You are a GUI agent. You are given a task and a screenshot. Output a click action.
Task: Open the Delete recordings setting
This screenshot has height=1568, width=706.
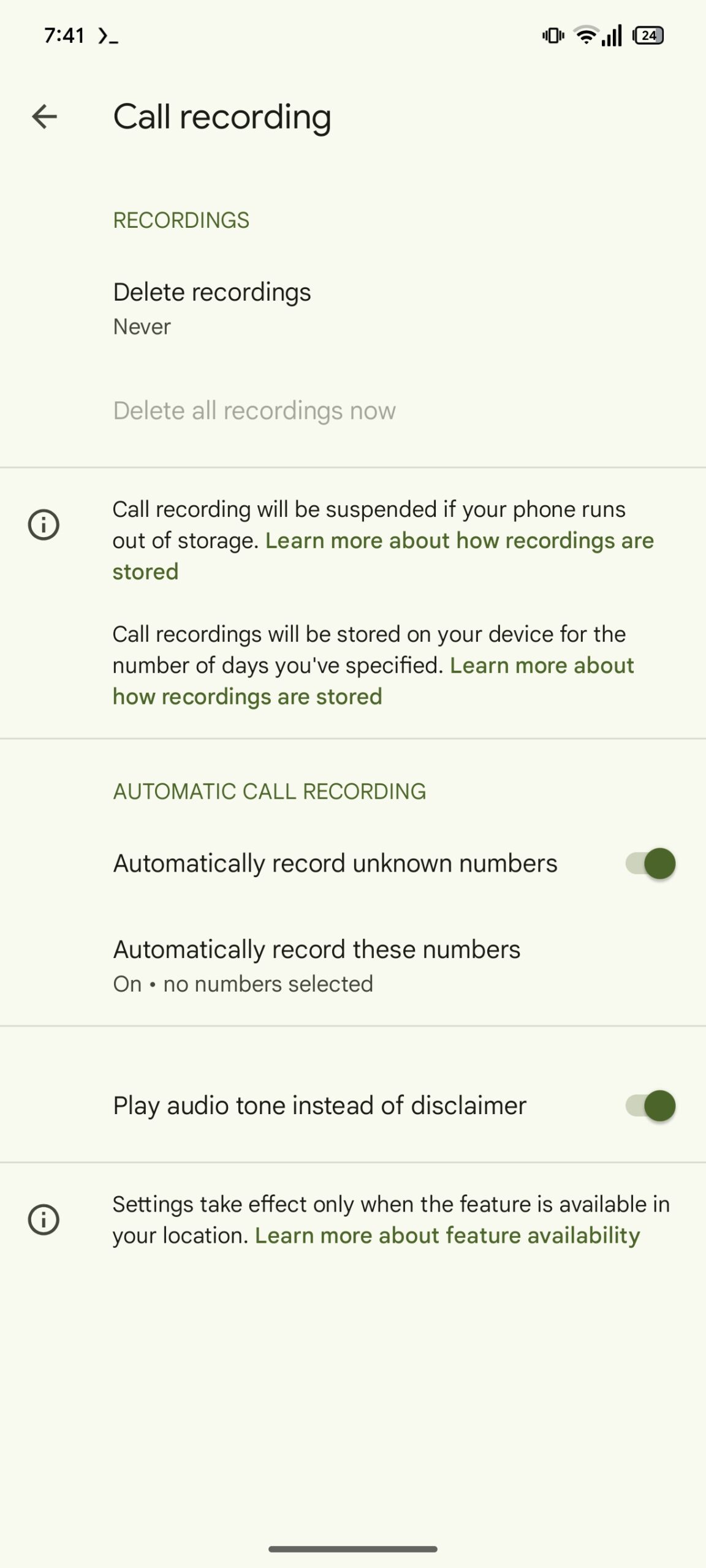[x=212, y=308]
